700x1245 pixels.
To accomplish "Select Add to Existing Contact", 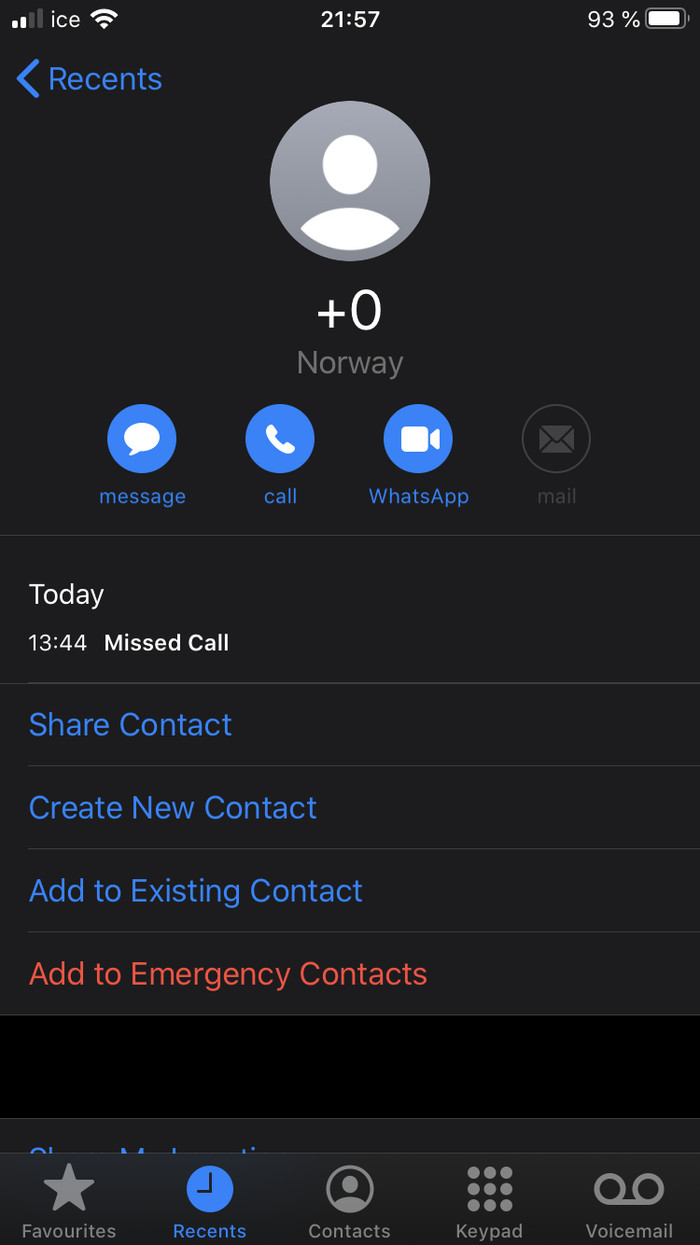I will click(196, 891).
